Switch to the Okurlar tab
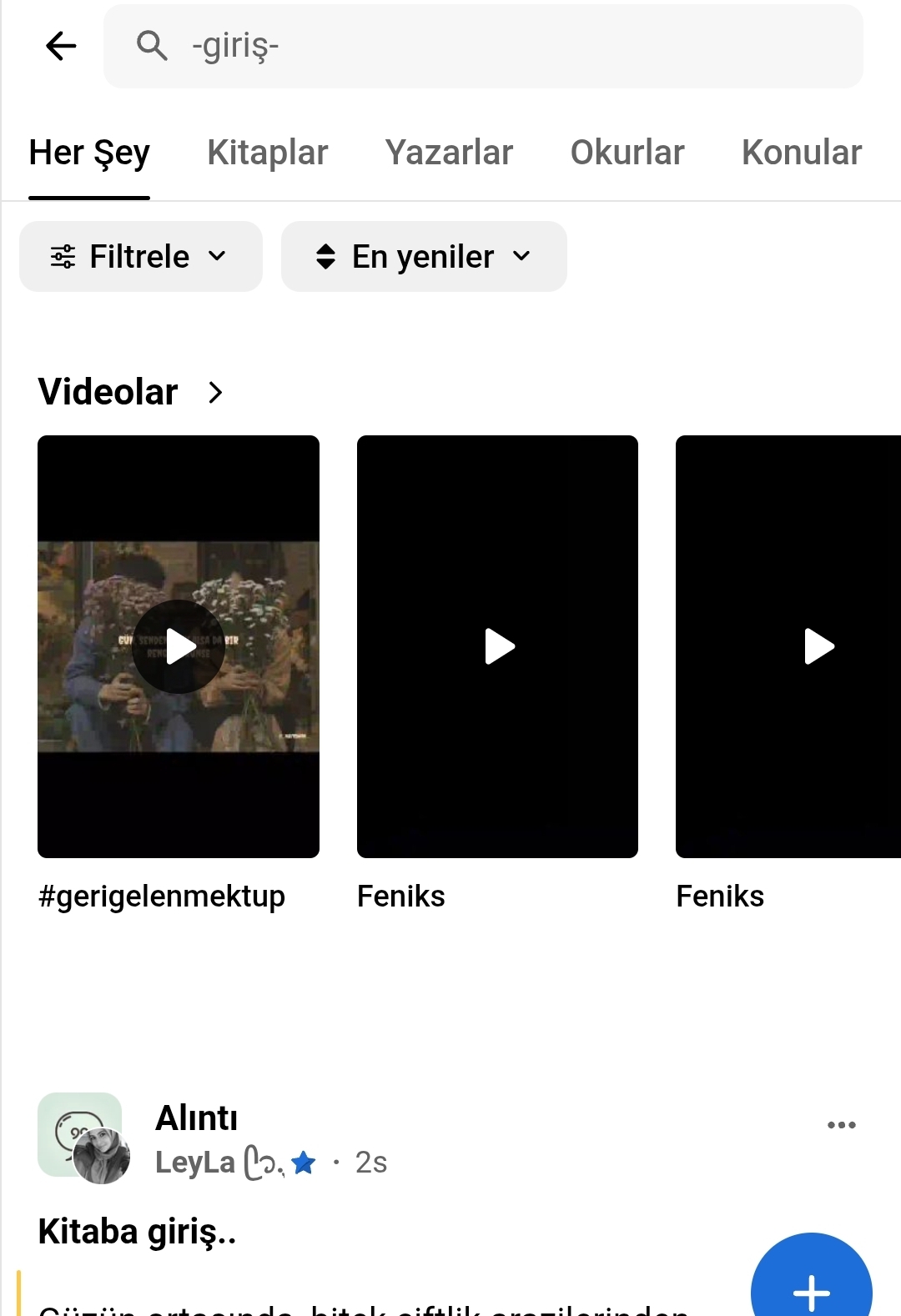 (x=627, y=153)
